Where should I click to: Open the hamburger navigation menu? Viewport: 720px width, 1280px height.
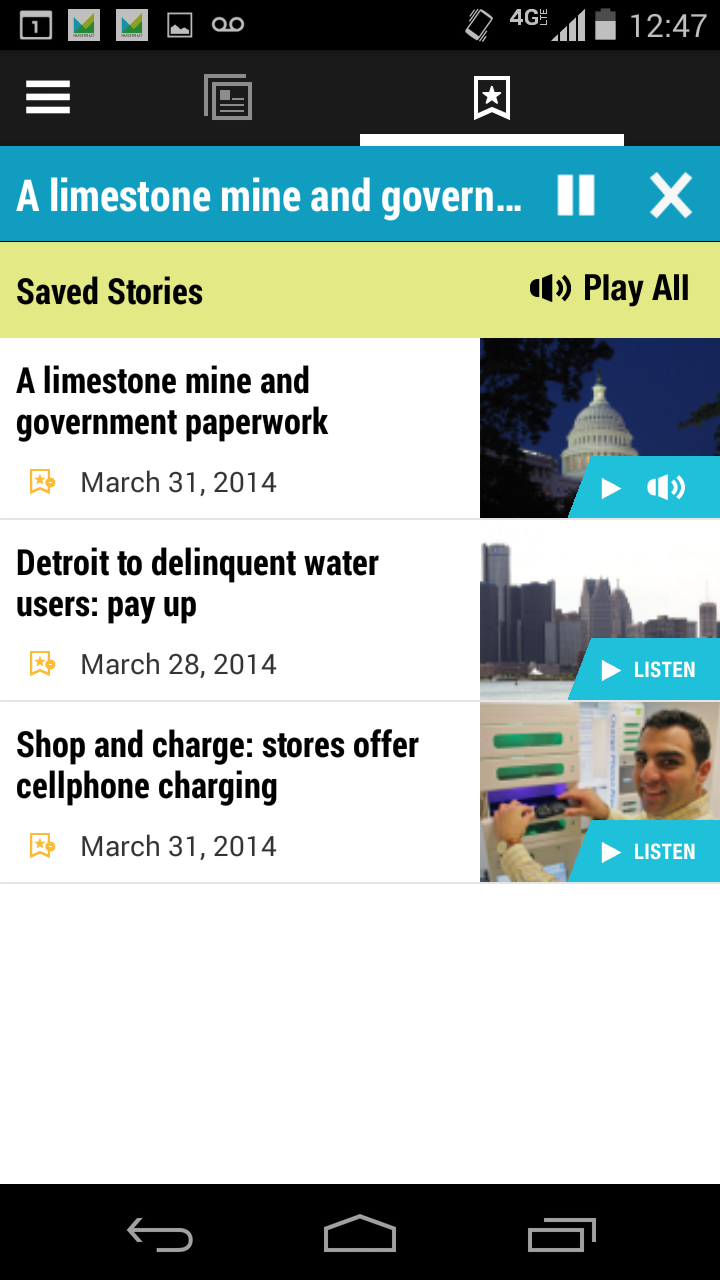(48, 97)
